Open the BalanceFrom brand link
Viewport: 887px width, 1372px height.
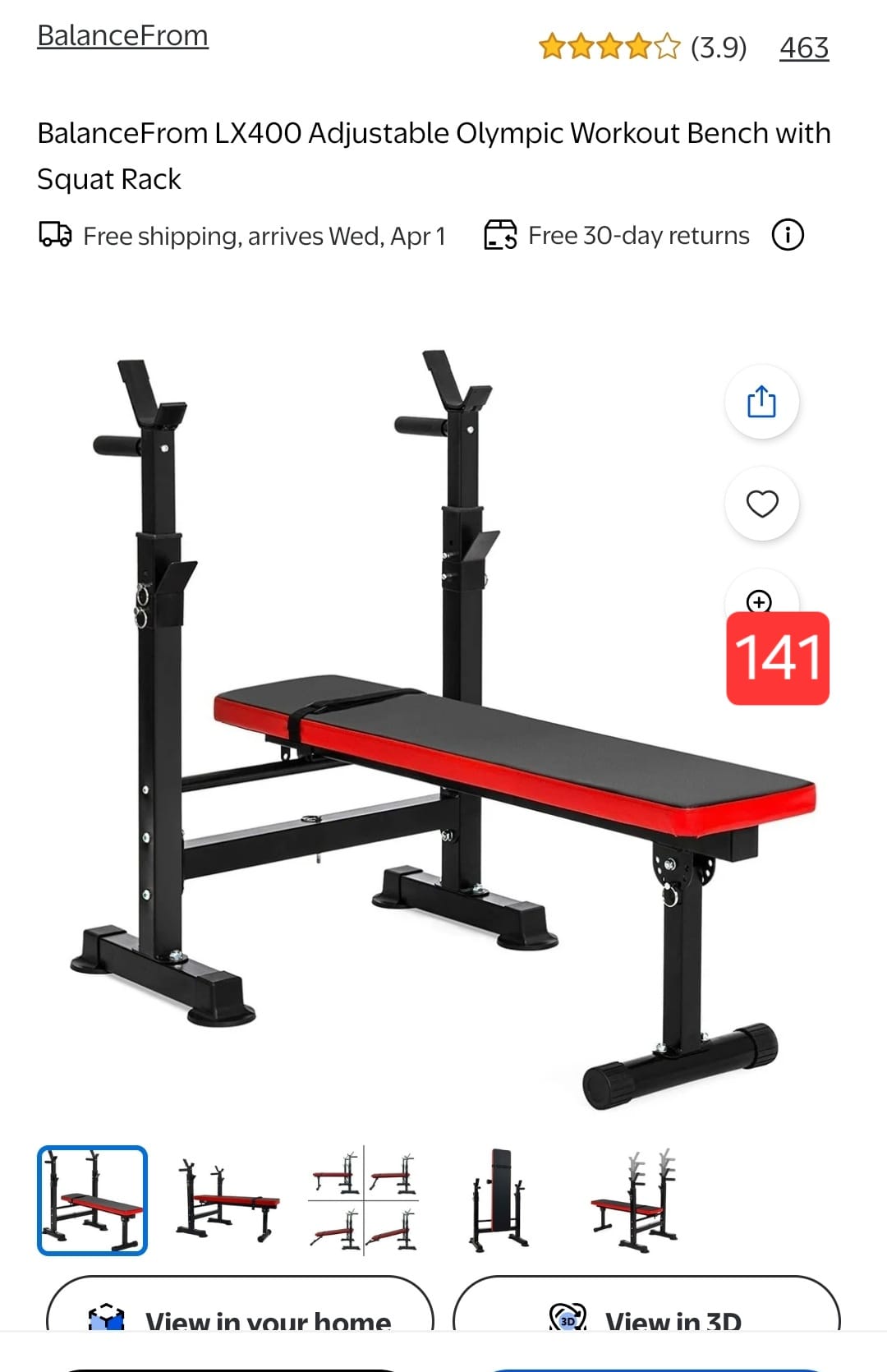click(x=122, y=36)
